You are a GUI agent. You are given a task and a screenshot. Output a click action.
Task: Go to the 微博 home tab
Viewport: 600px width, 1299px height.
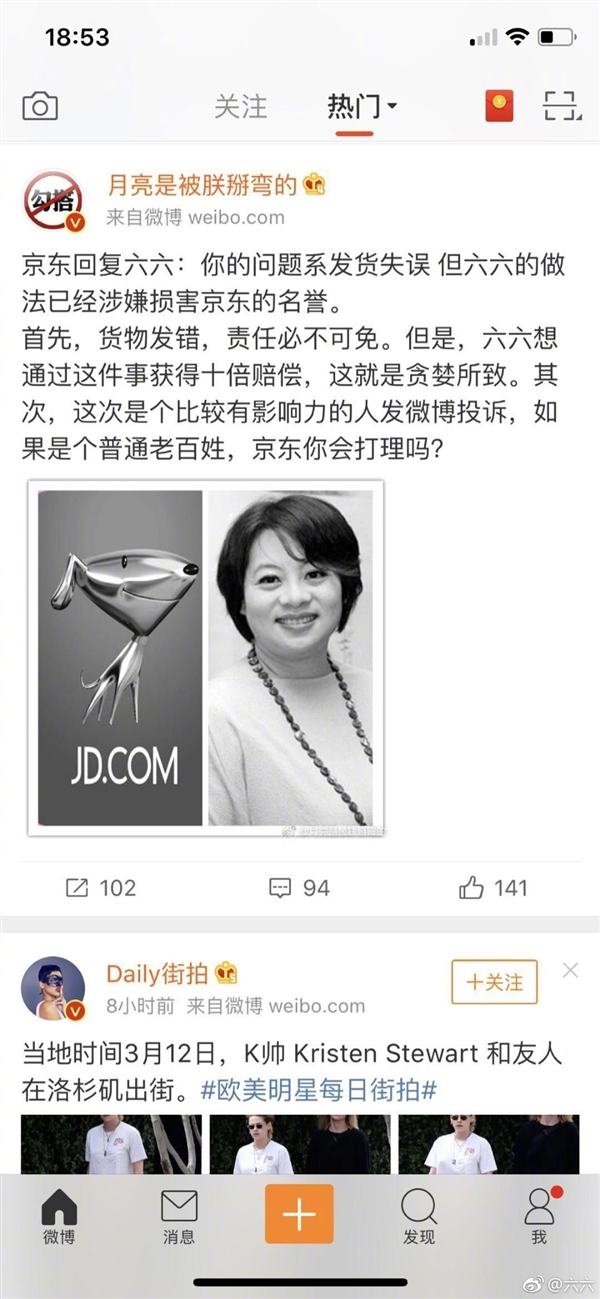[58, 1216]
